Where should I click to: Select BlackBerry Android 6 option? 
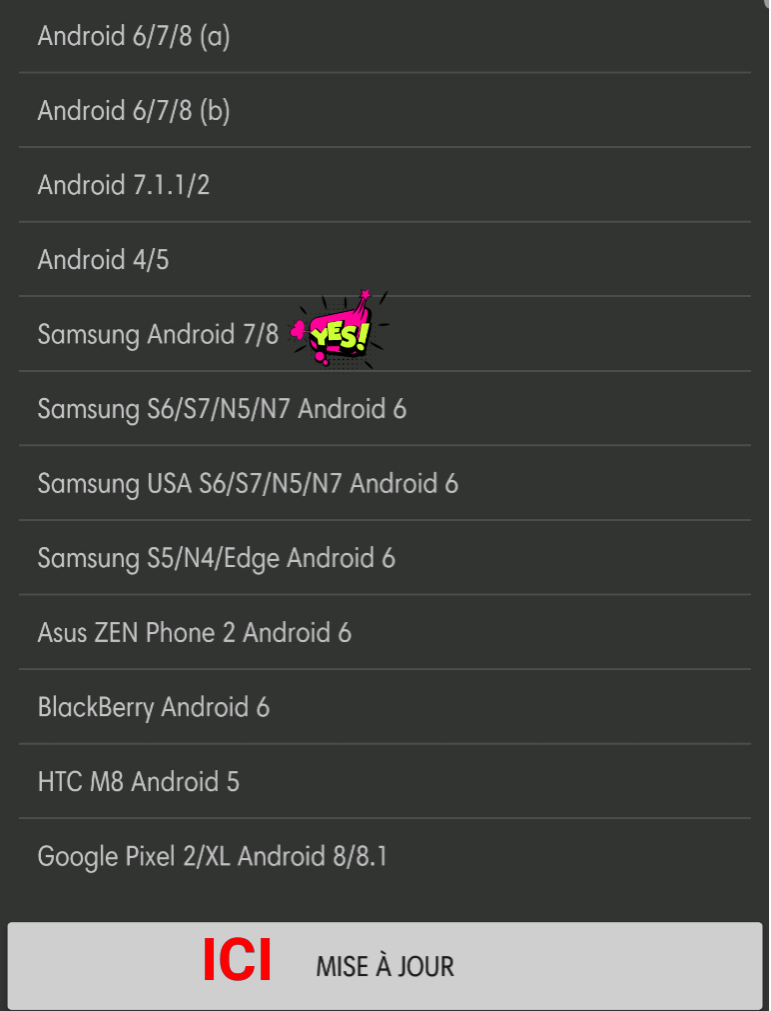pyautogui.click(x=154, y=707)
